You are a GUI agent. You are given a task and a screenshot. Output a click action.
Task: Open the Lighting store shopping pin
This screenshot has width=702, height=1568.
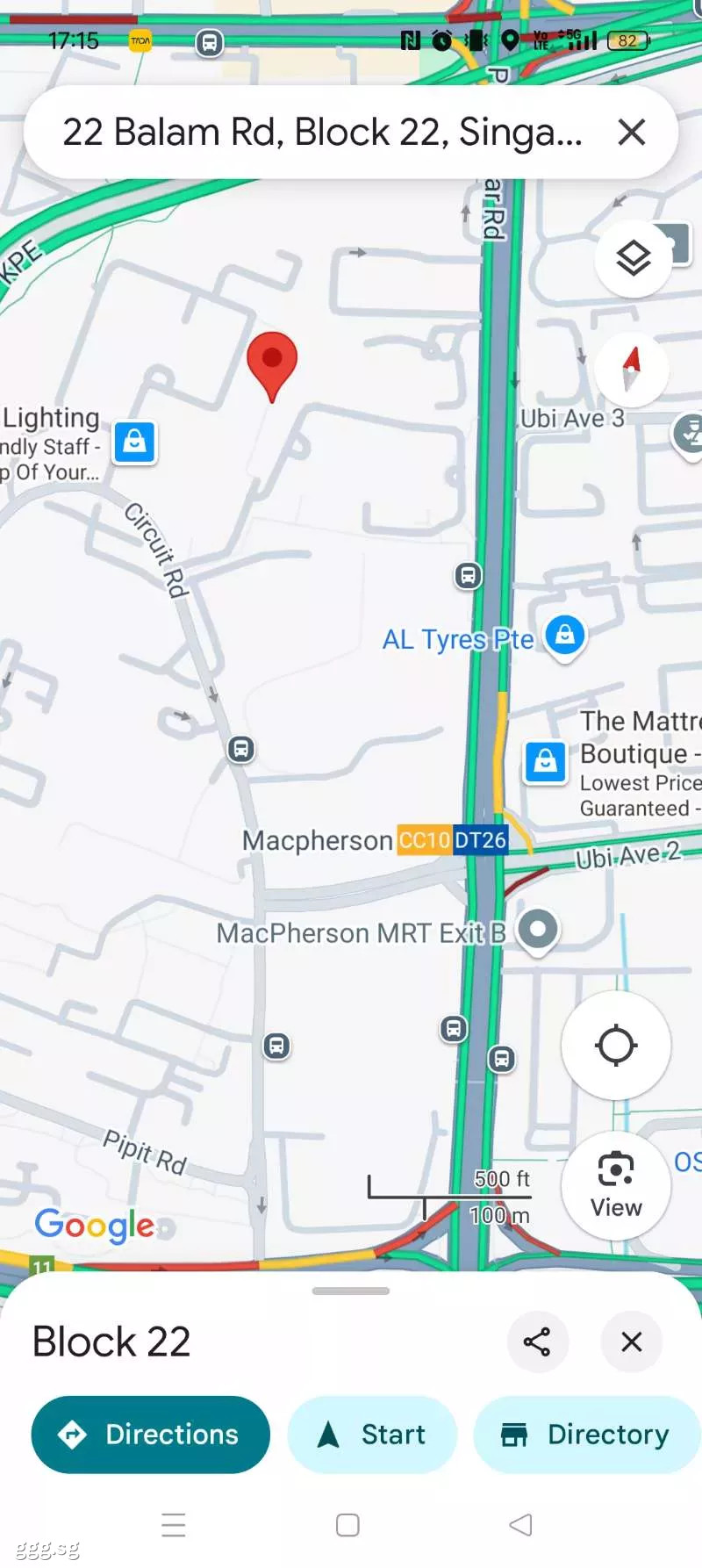(135, 442)
